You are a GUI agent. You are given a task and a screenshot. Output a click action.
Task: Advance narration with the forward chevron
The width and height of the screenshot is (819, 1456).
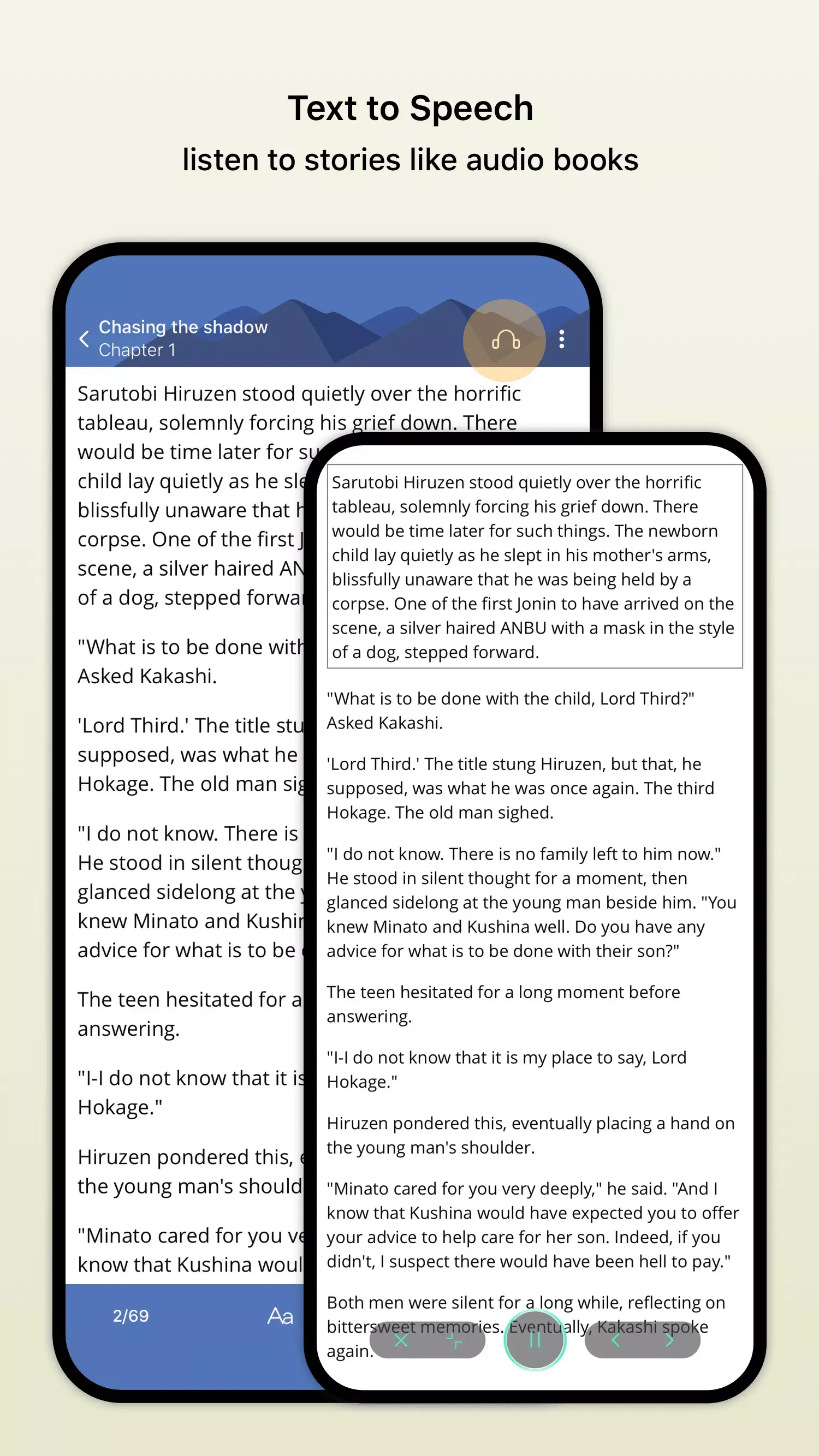670,1341
